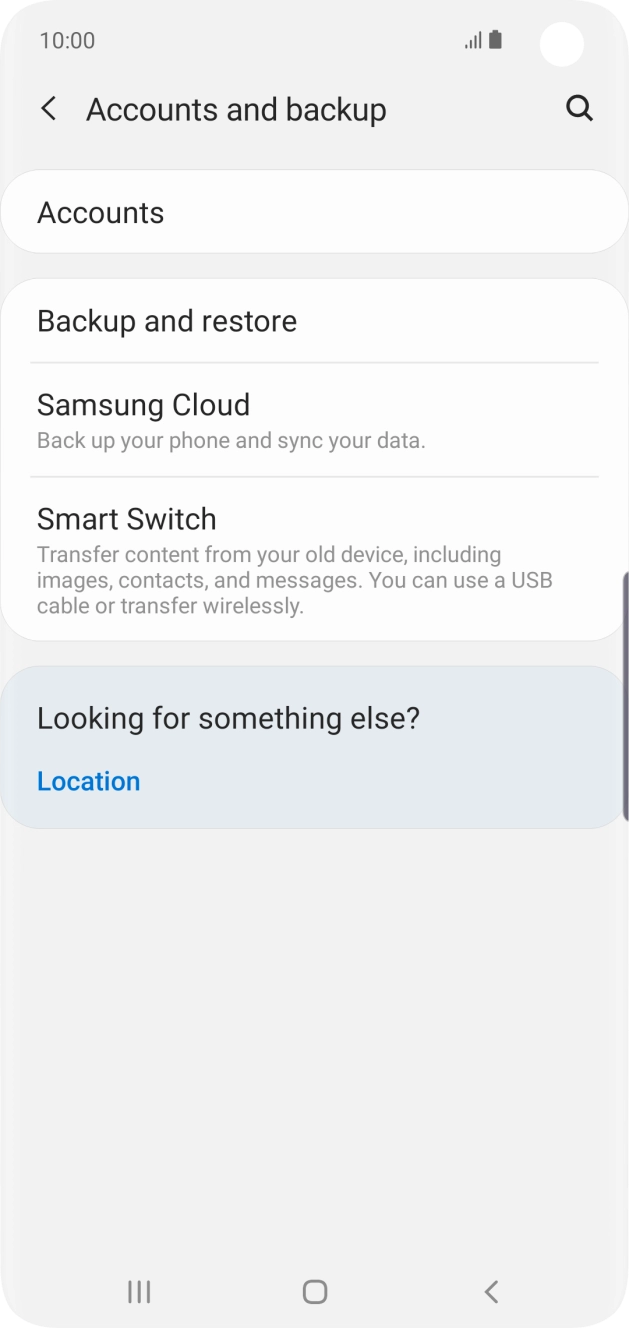Image resolution: width=629 pixels, height=1328 pixels.
Task: Tap the home button in navigation bar
Action: click(315, 1291)
